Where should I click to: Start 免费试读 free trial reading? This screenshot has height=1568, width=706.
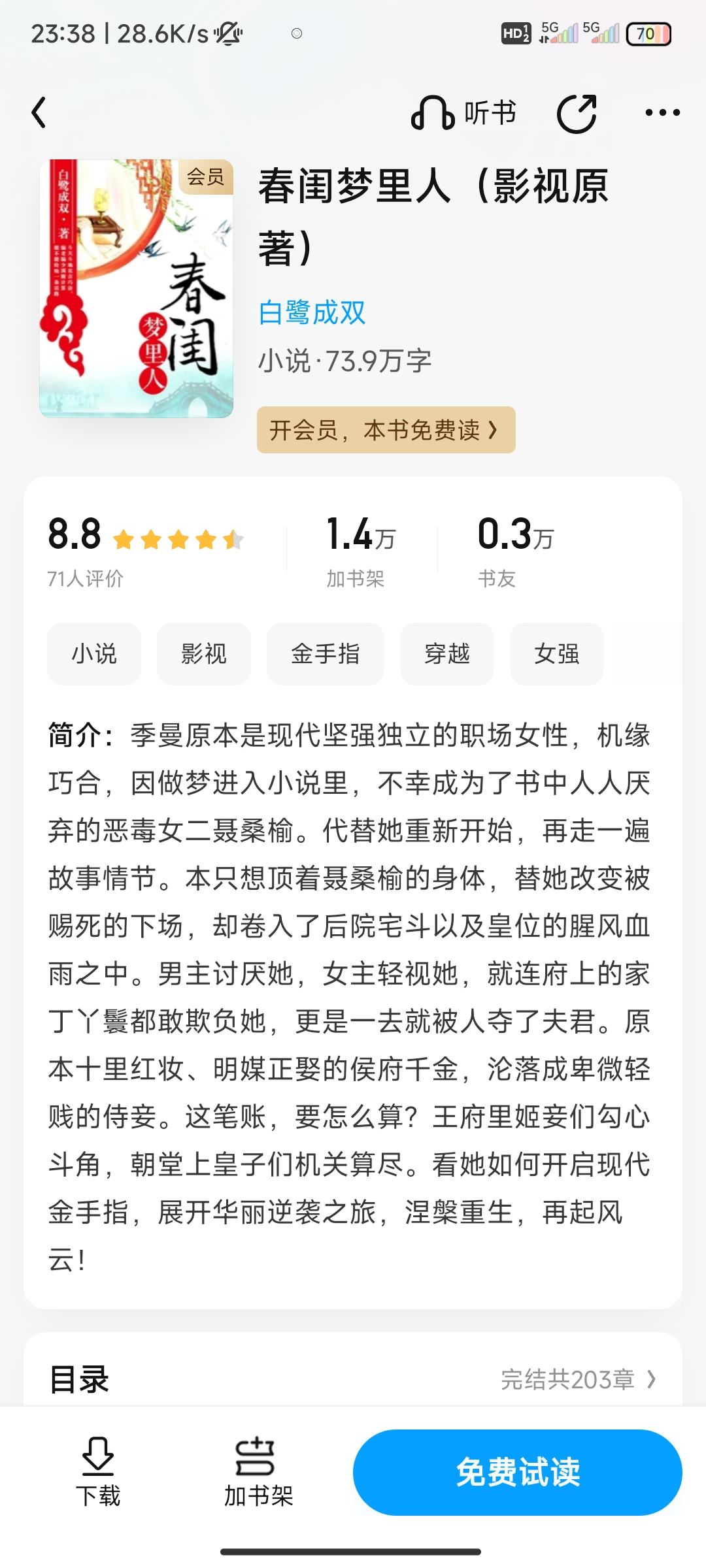click(518, 1472)
